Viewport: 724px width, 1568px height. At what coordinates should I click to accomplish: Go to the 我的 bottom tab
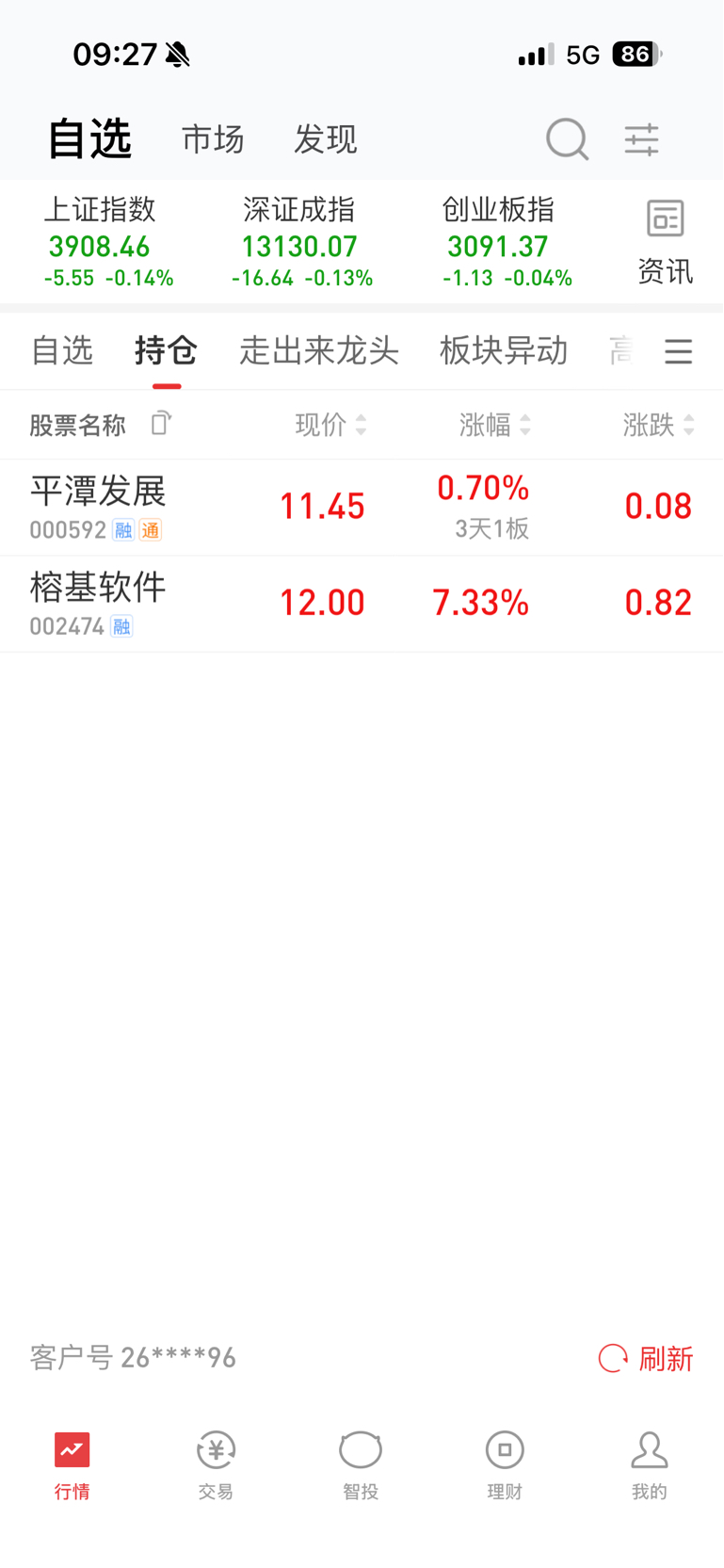649,1464
